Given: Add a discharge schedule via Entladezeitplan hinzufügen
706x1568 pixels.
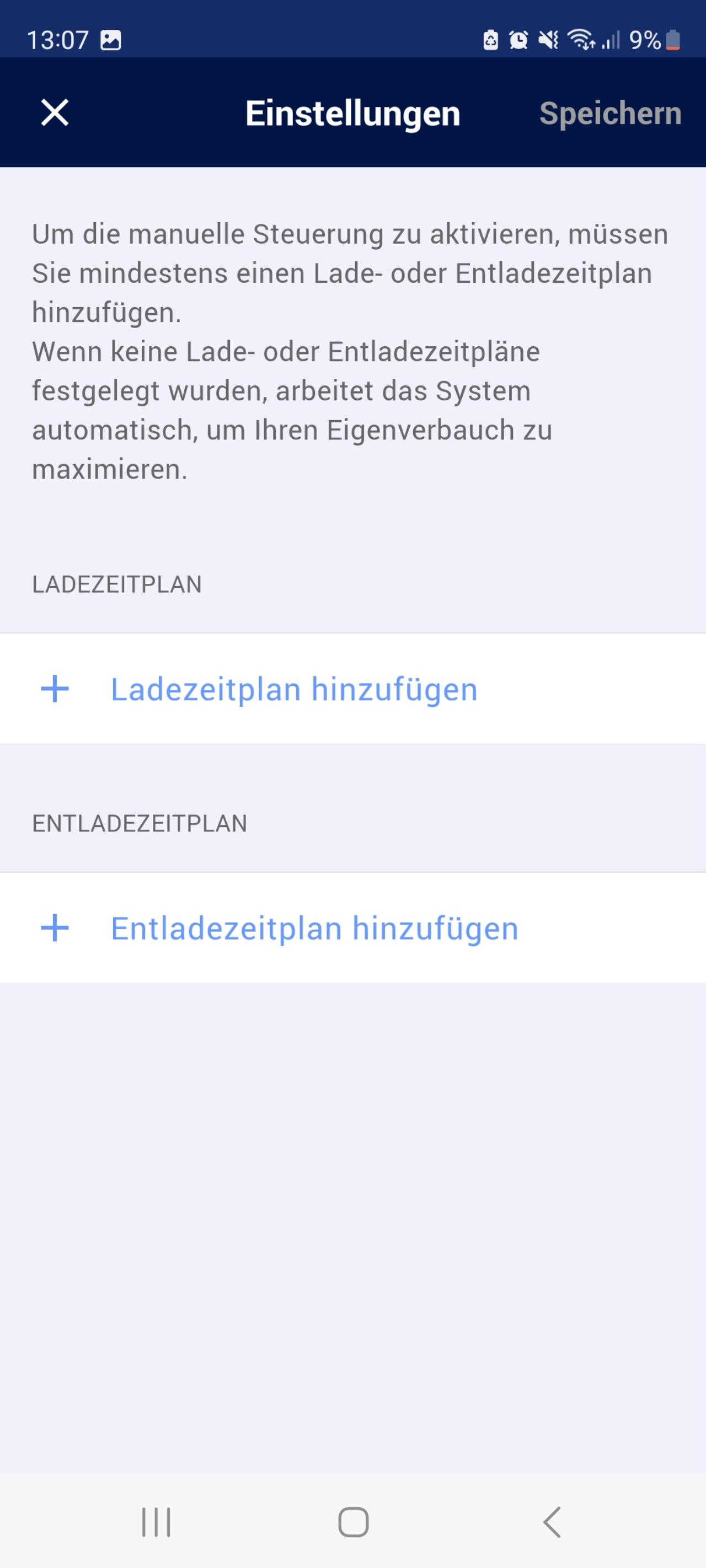Looking at the screenshot, I should tap(352, 928).
